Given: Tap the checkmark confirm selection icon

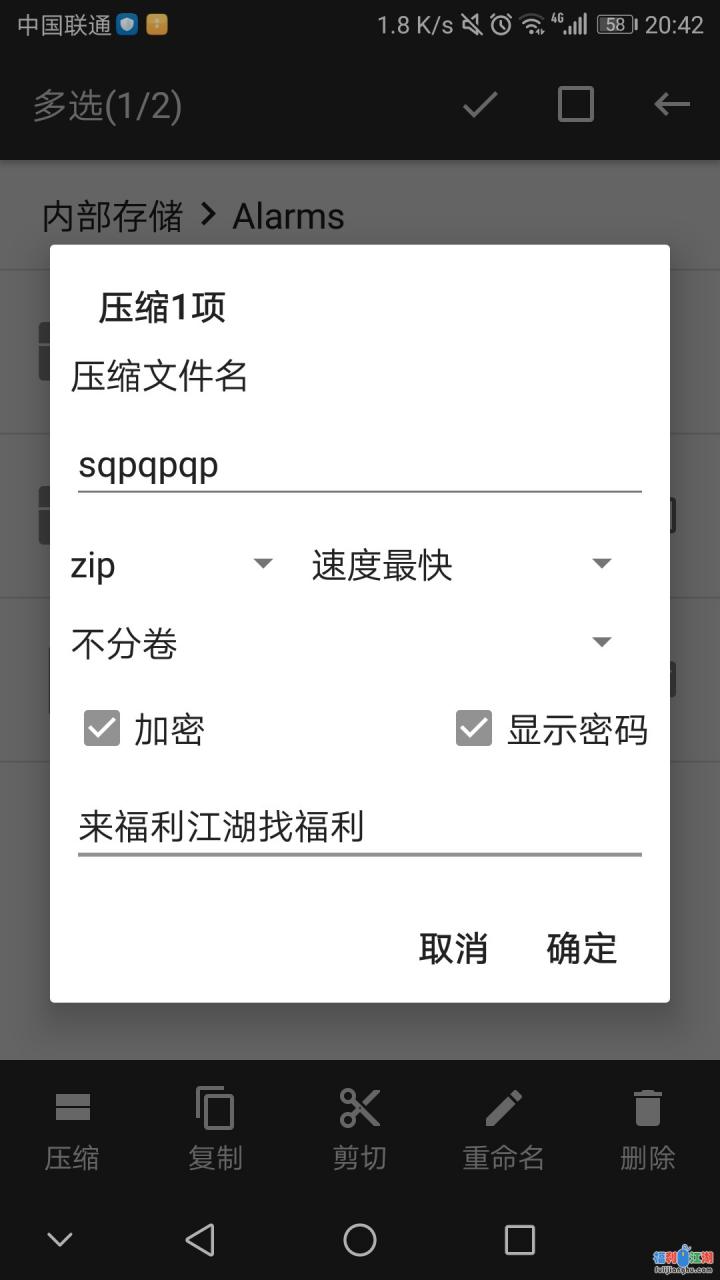Looking at the screenshot, I should point(480,104).
